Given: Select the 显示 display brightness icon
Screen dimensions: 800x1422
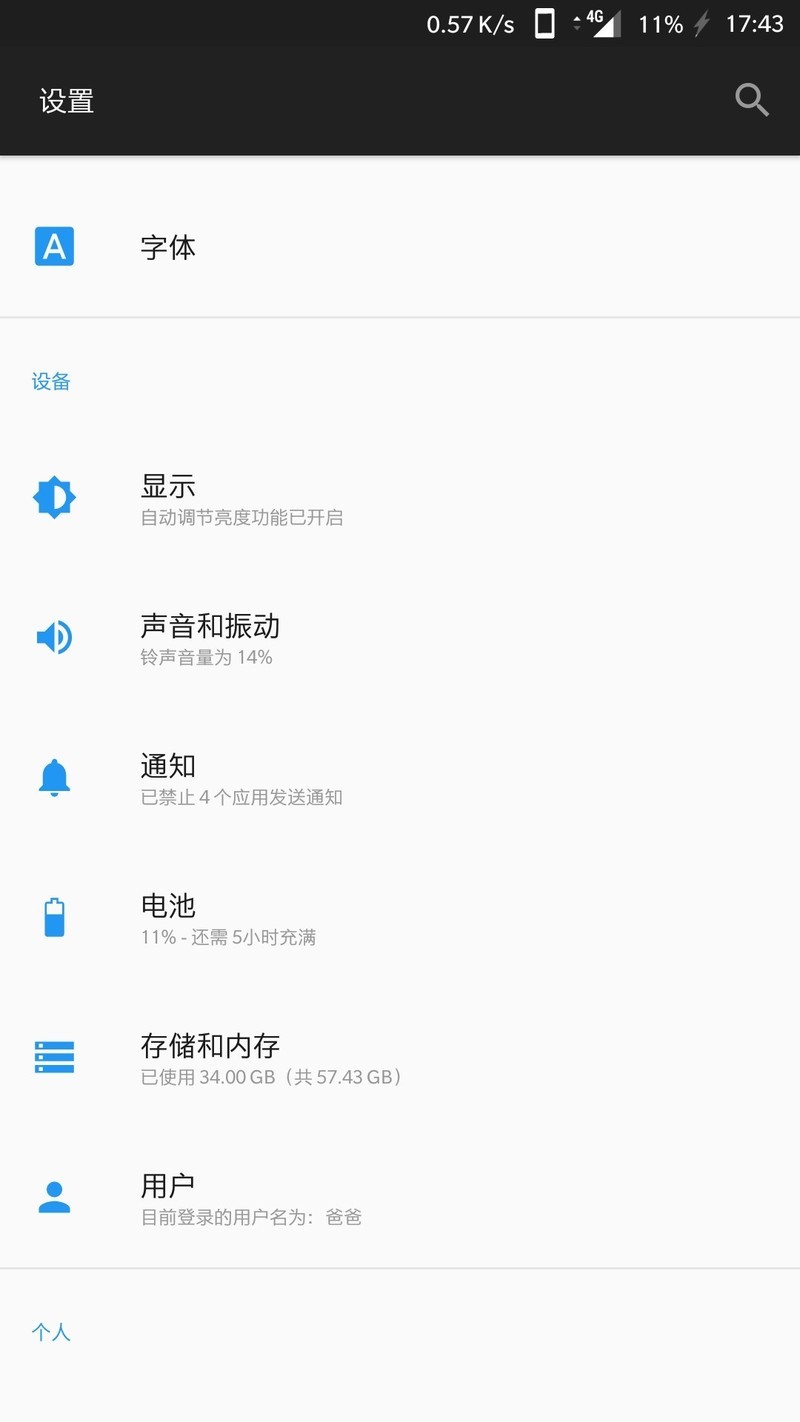Looking at the screenshot, I should (x=54, y=497).
